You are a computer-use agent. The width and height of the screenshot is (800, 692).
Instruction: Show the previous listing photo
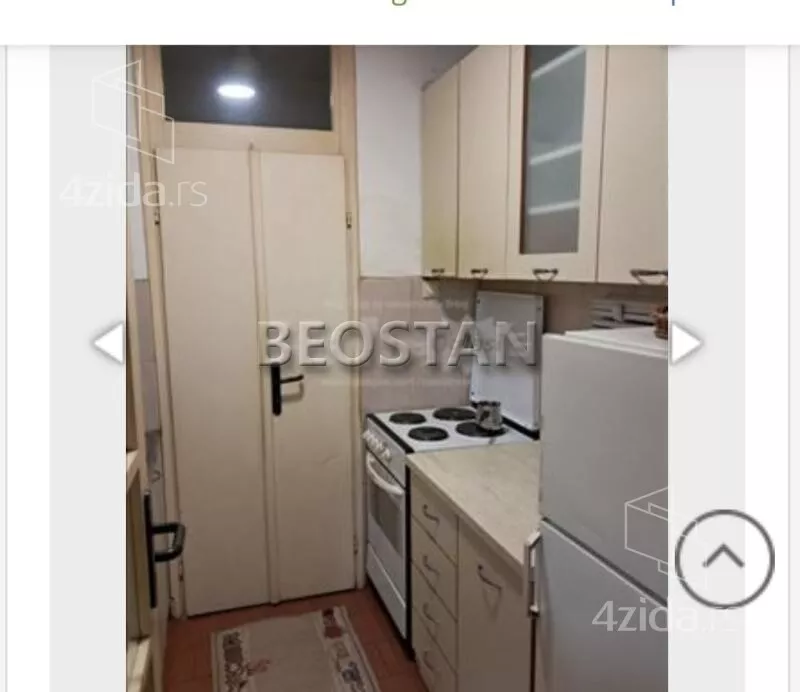pos(108,343)
